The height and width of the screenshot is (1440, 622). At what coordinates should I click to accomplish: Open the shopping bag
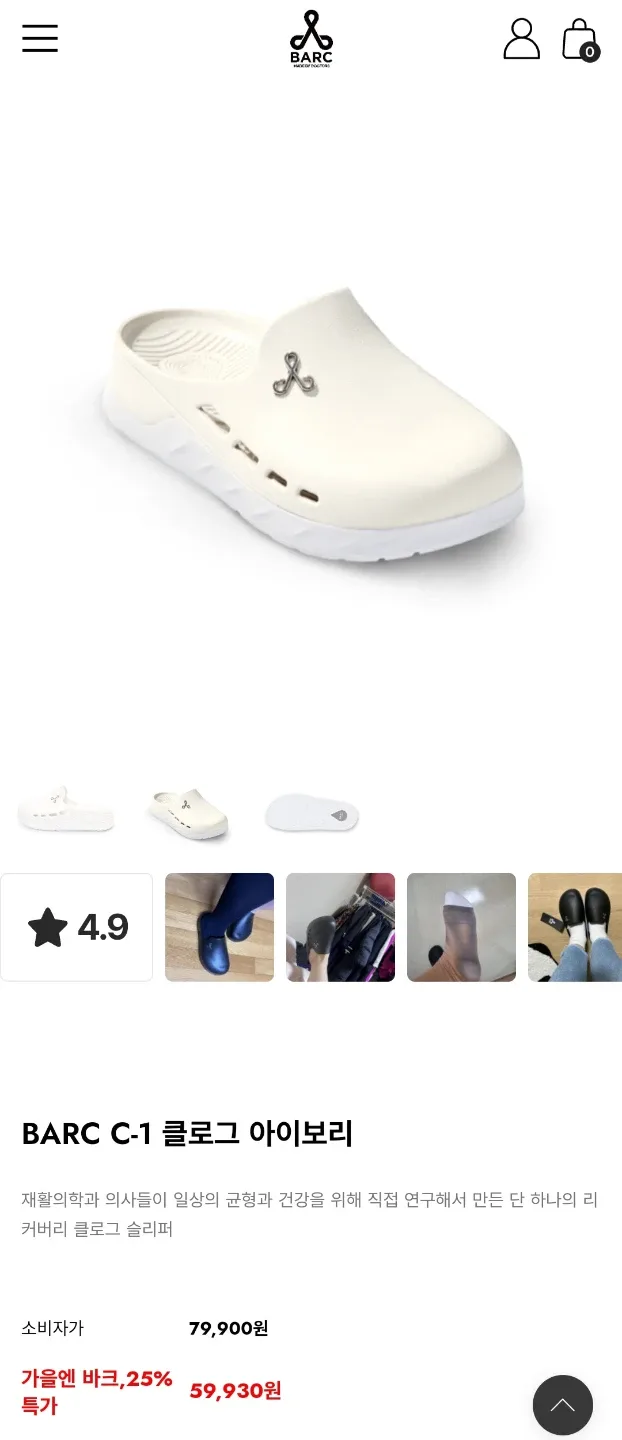(580, 40)
